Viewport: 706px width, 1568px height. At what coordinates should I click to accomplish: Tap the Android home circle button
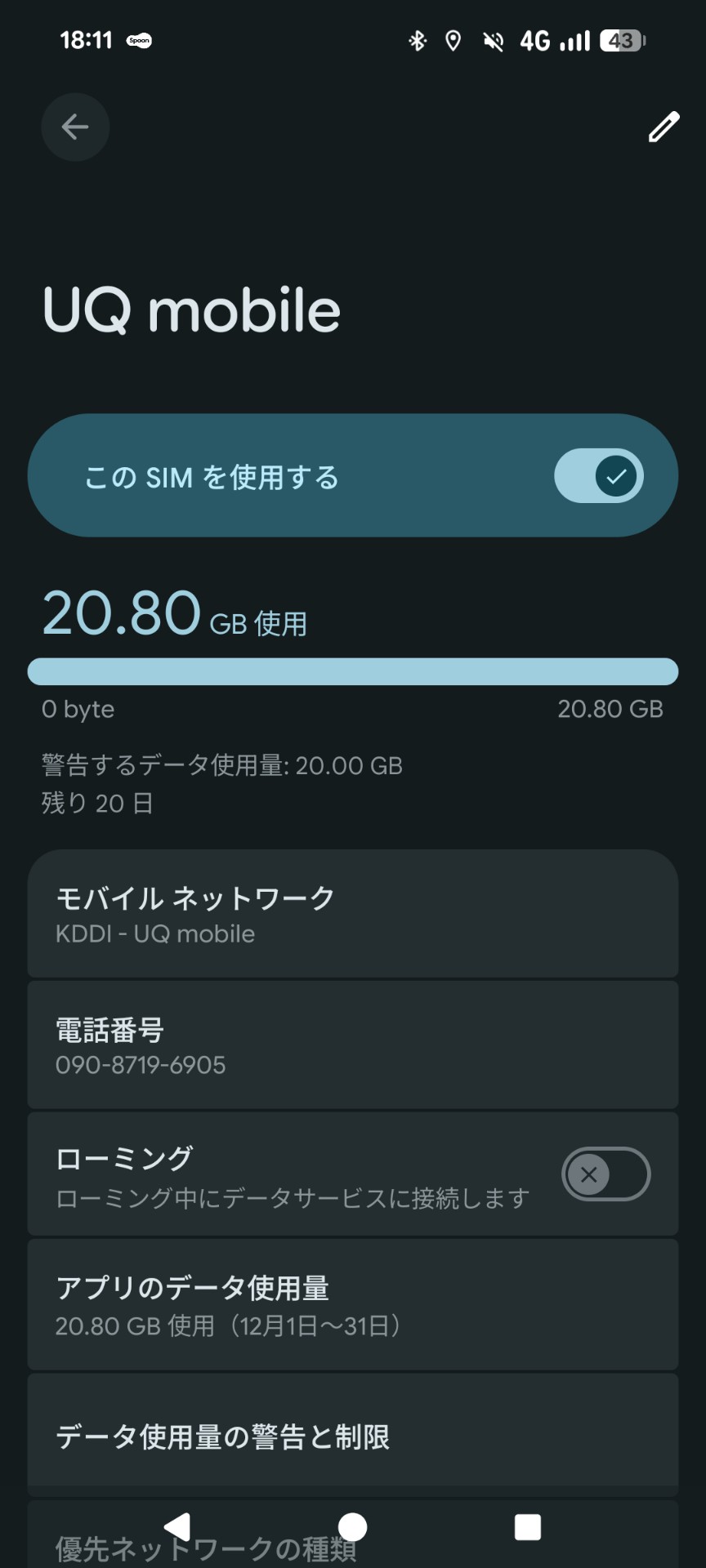(352, 1526)
